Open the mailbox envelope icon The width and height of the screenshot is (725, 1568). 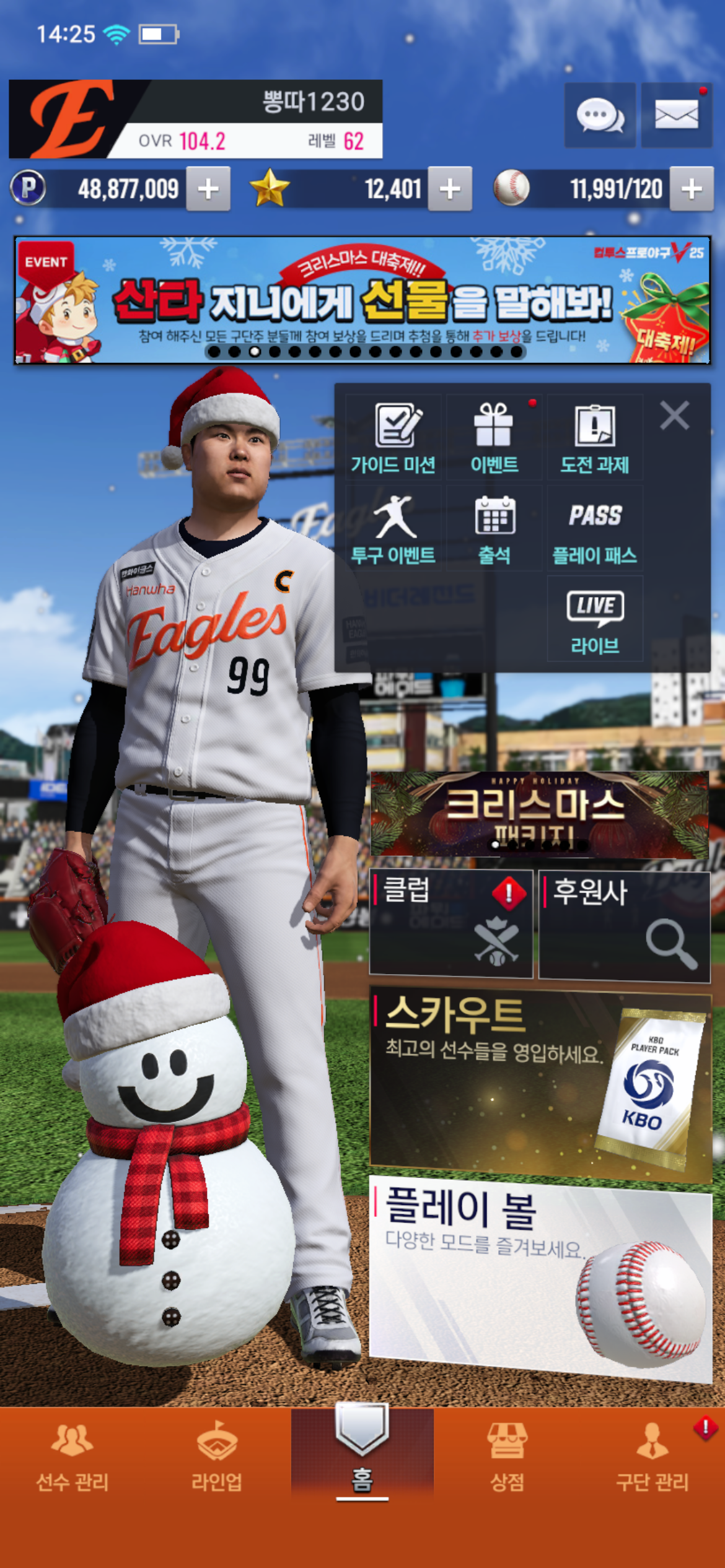pyautogui.click(x=676, y=116)
